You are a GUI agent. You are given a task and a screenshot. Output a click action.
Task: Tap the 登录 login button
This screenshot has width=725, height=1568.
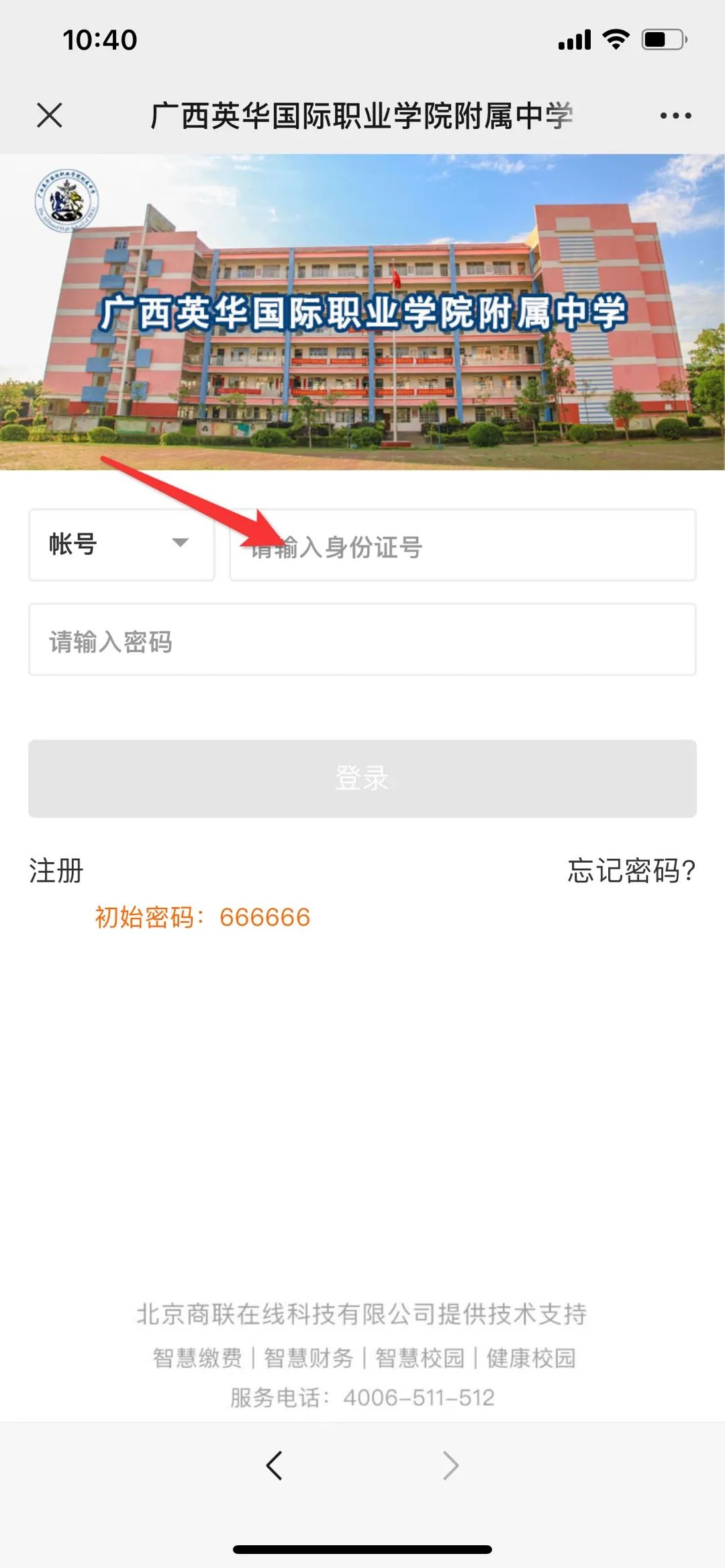coord(362,778)
